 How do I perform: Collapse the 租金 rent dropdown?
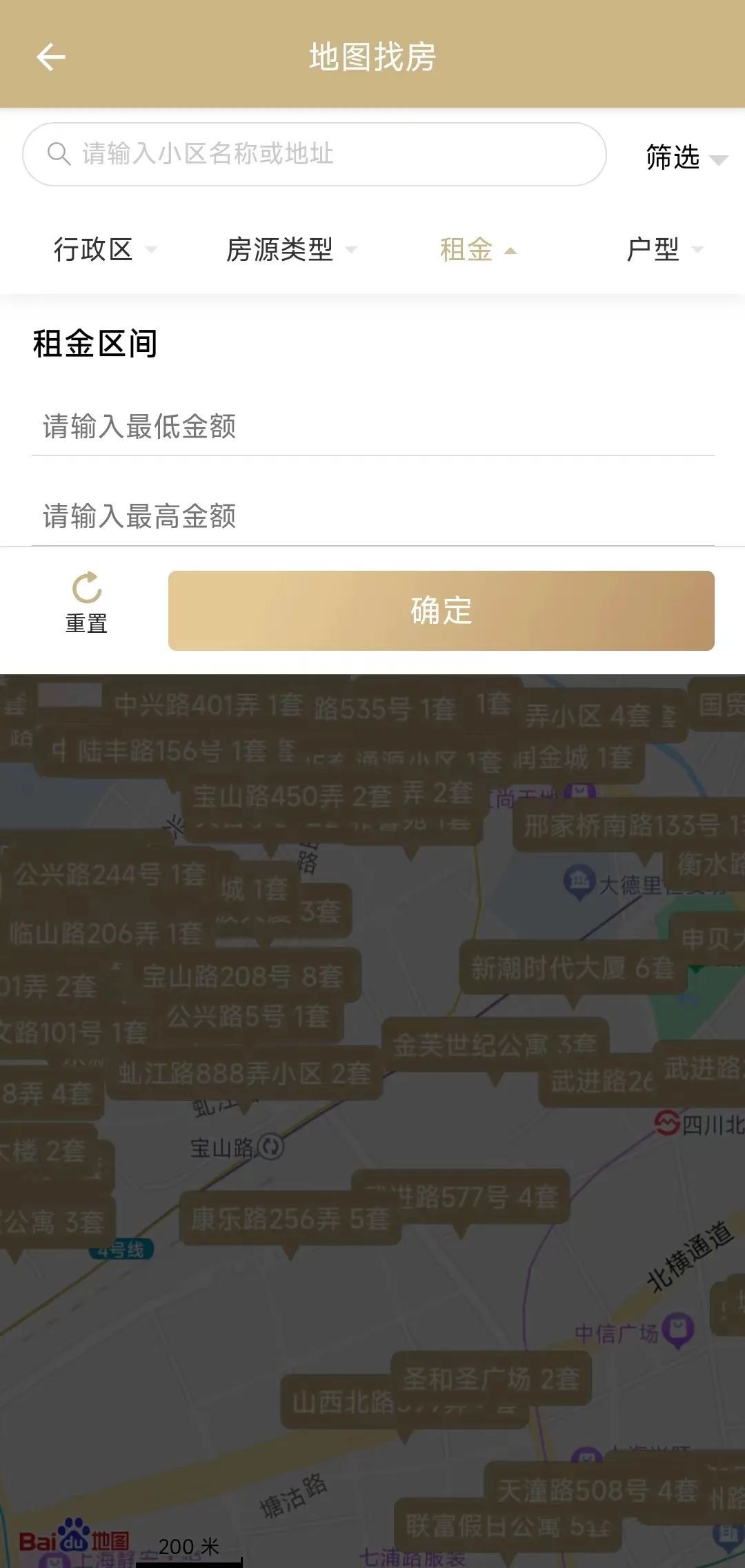tap(478, 249)
